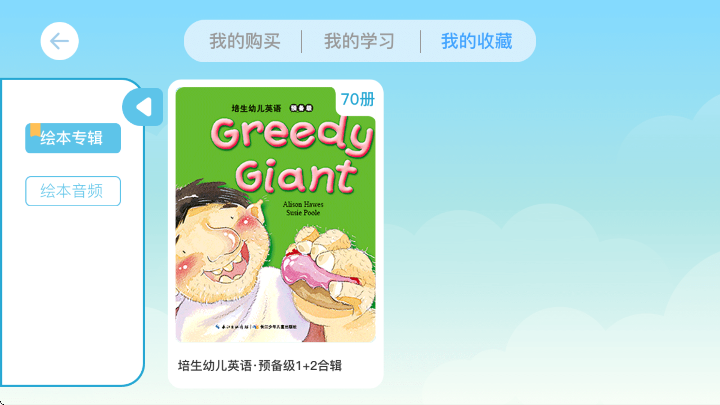Collapse the side panel with the arrow
This screenshot has width=720, height=405.
click(x=143, y=106)
